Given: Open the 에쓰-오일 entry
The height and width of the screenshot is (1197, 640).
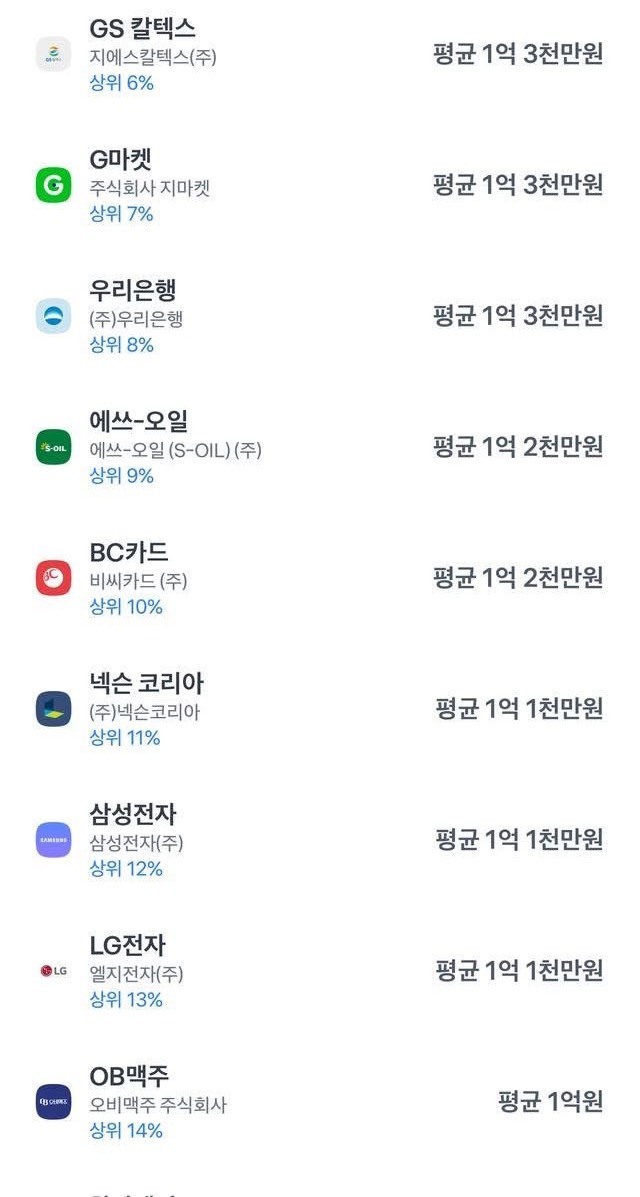Looking at the screenshot, I should (x=138, y=422).
